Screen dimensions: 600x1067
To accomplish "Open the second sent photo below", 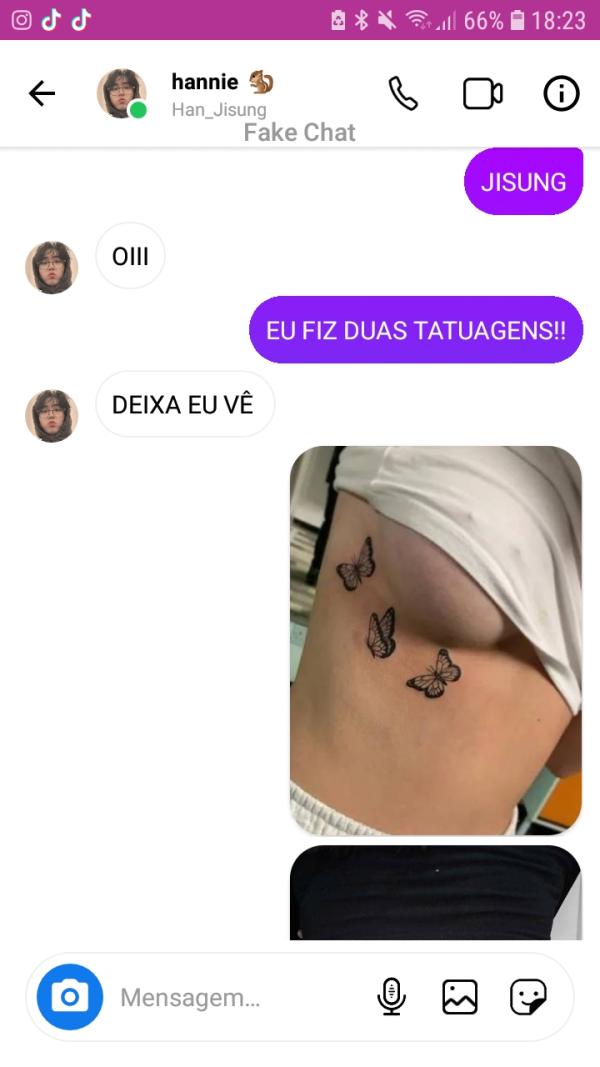I will (x=435, y=893).
